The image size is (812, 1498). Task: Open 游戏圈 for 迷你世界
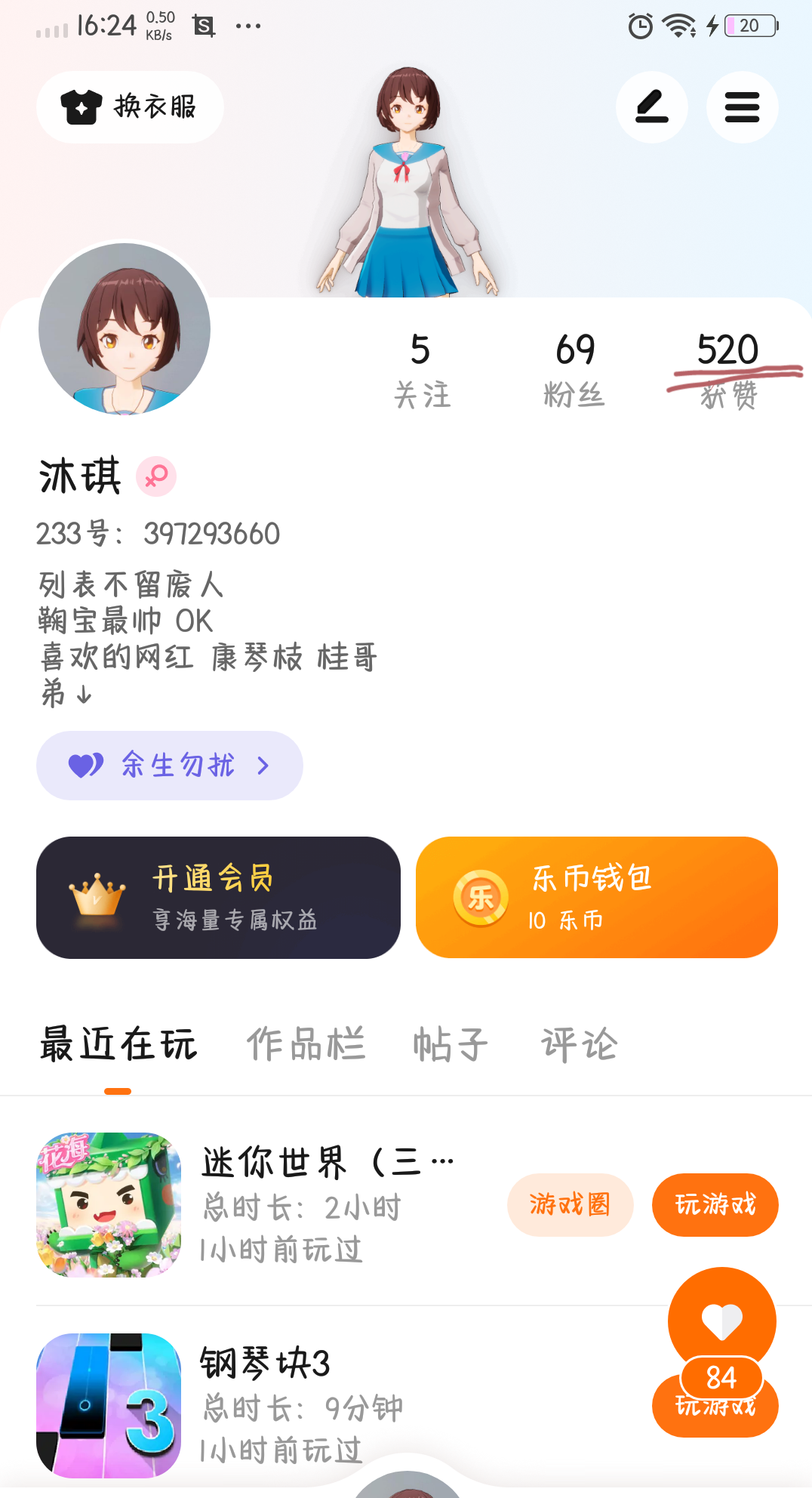pyautogui.click(x=570, y=1205)
